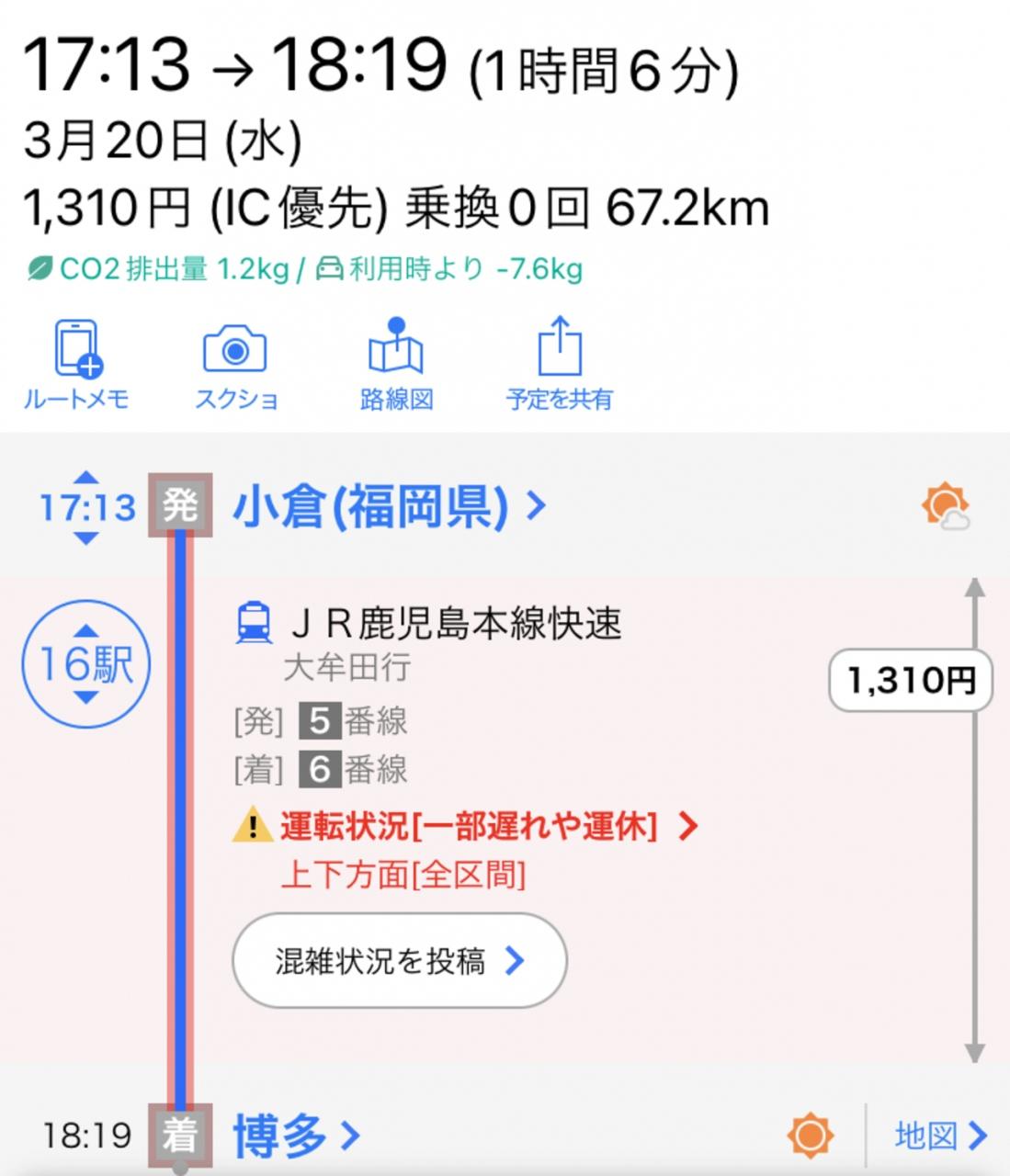Select later train with down arrow below 17:13
The width and height of the screenshot is (1010, 1176).
(85, 537)
